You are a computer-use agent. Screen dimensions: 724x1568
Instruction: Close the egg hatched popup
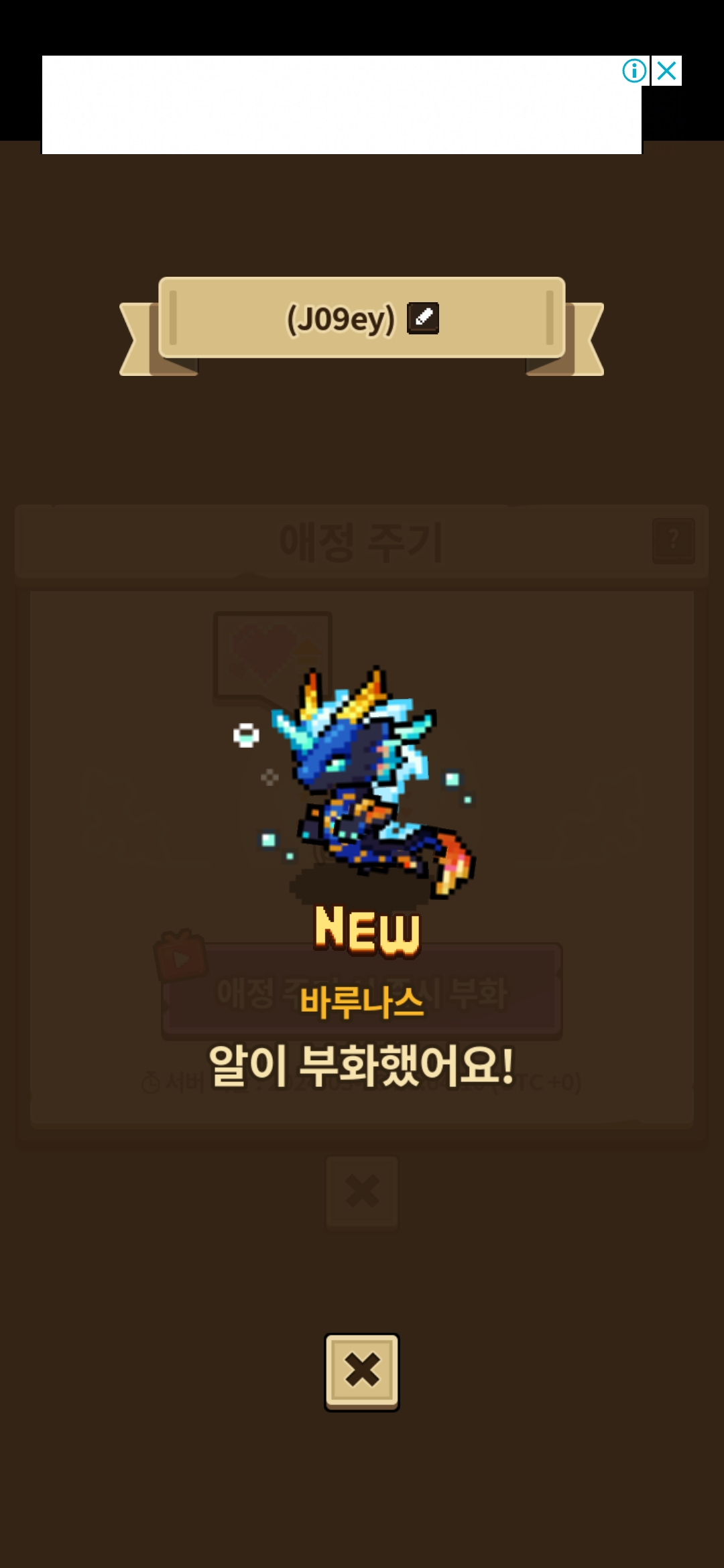pos(362,1372)
